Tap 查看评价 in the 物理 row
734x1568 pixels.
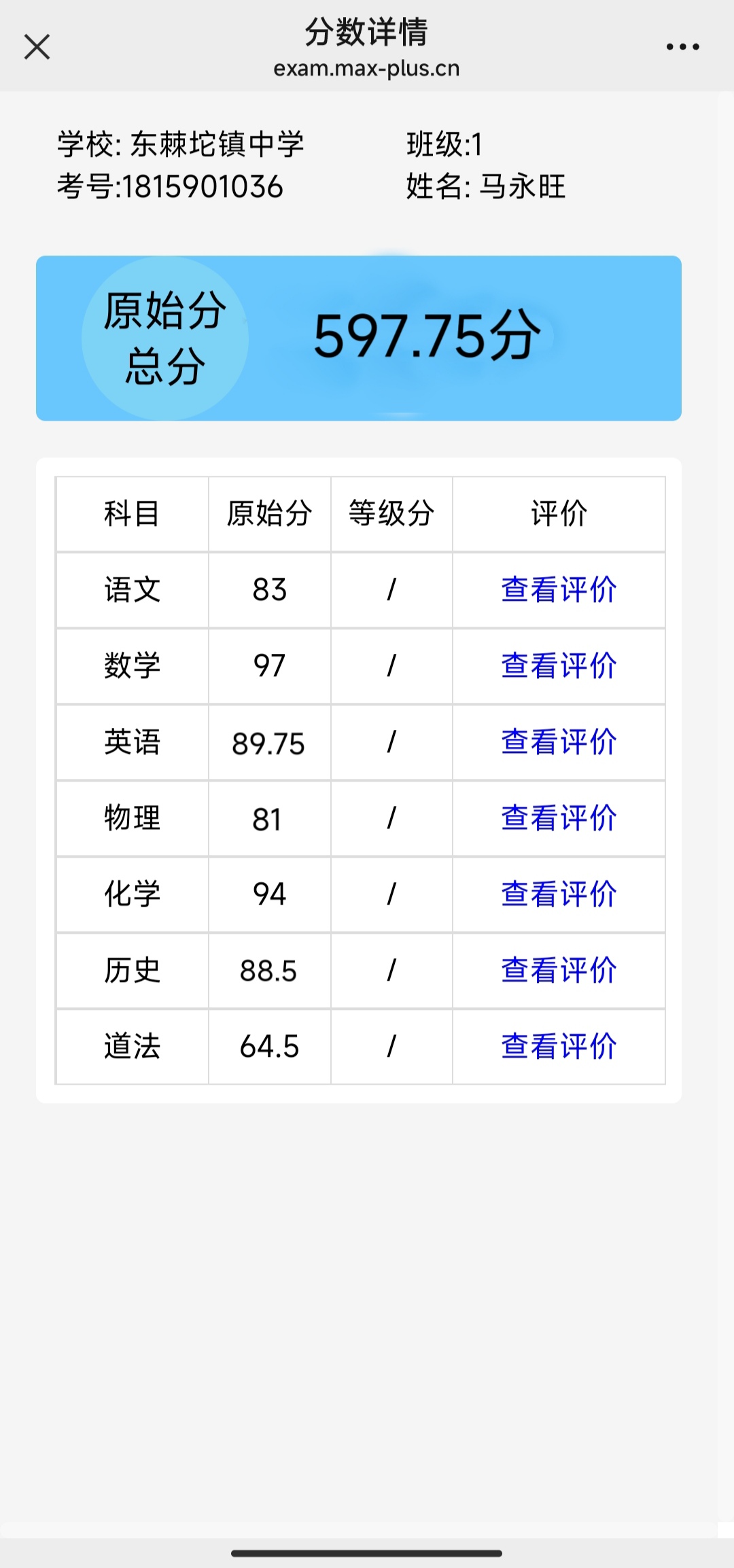pos(559,818)
